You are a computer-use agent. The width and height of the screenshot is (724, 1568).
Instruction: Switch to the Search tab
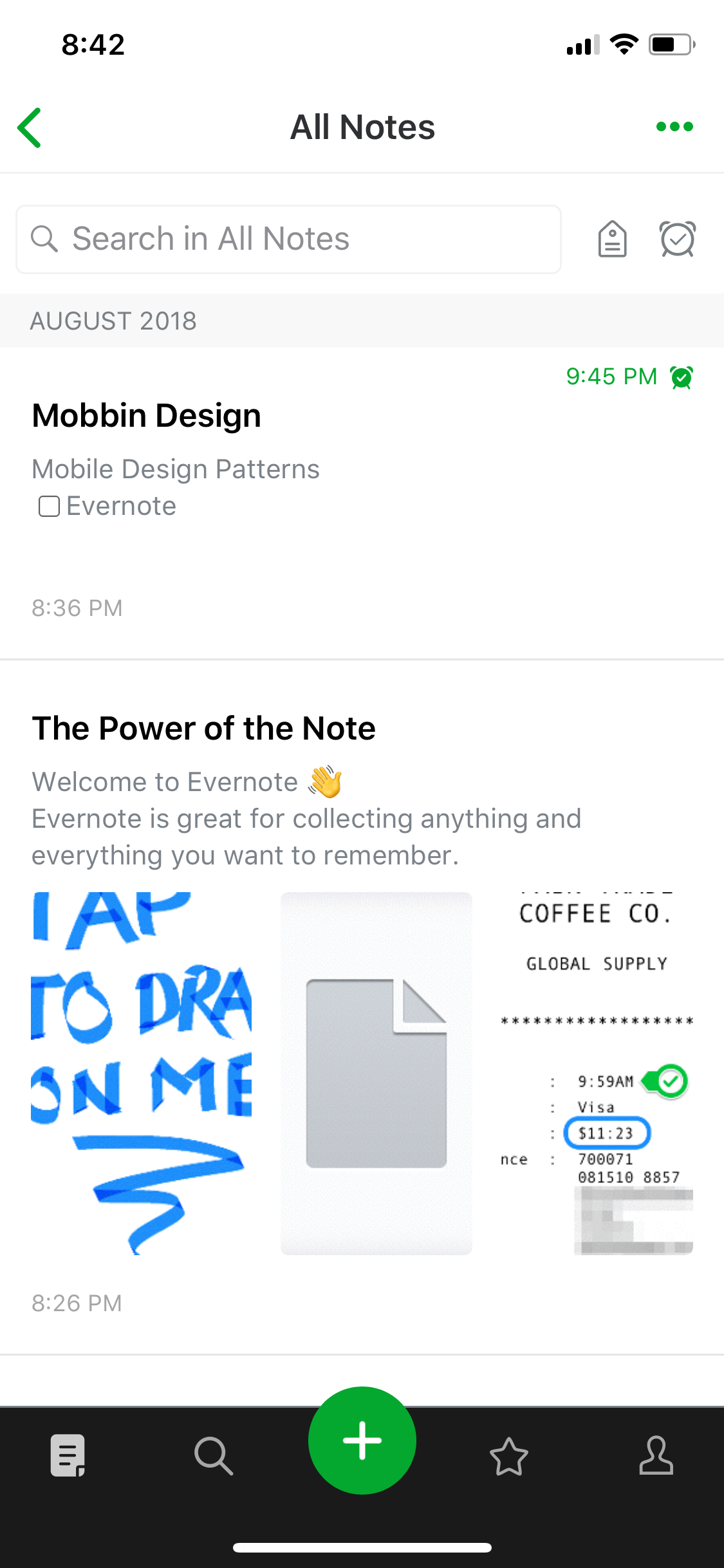pyautogui.click(x=214, y=1455)
